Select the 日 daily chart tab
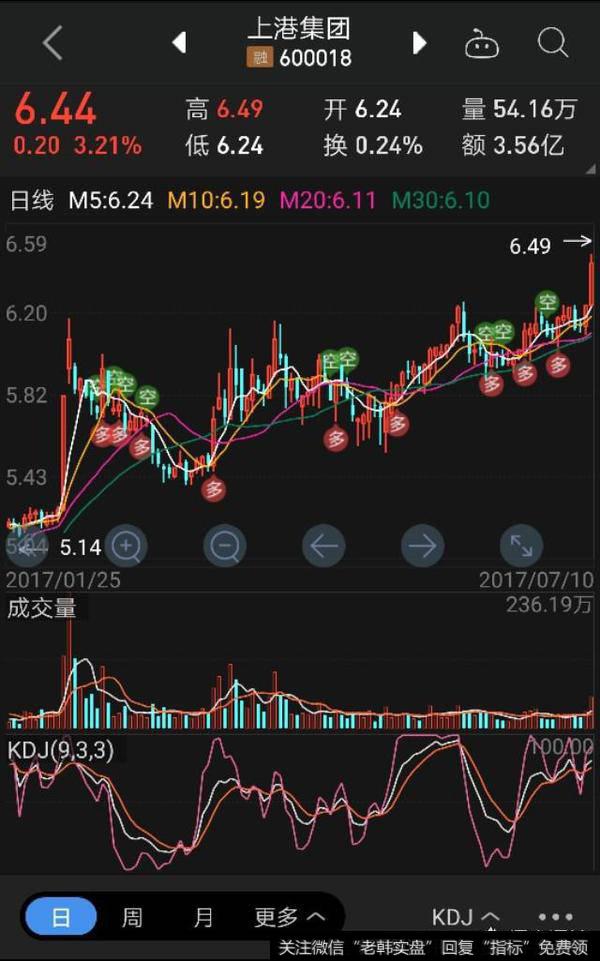This screenshot has width=600, height=961. pos(61,917)
